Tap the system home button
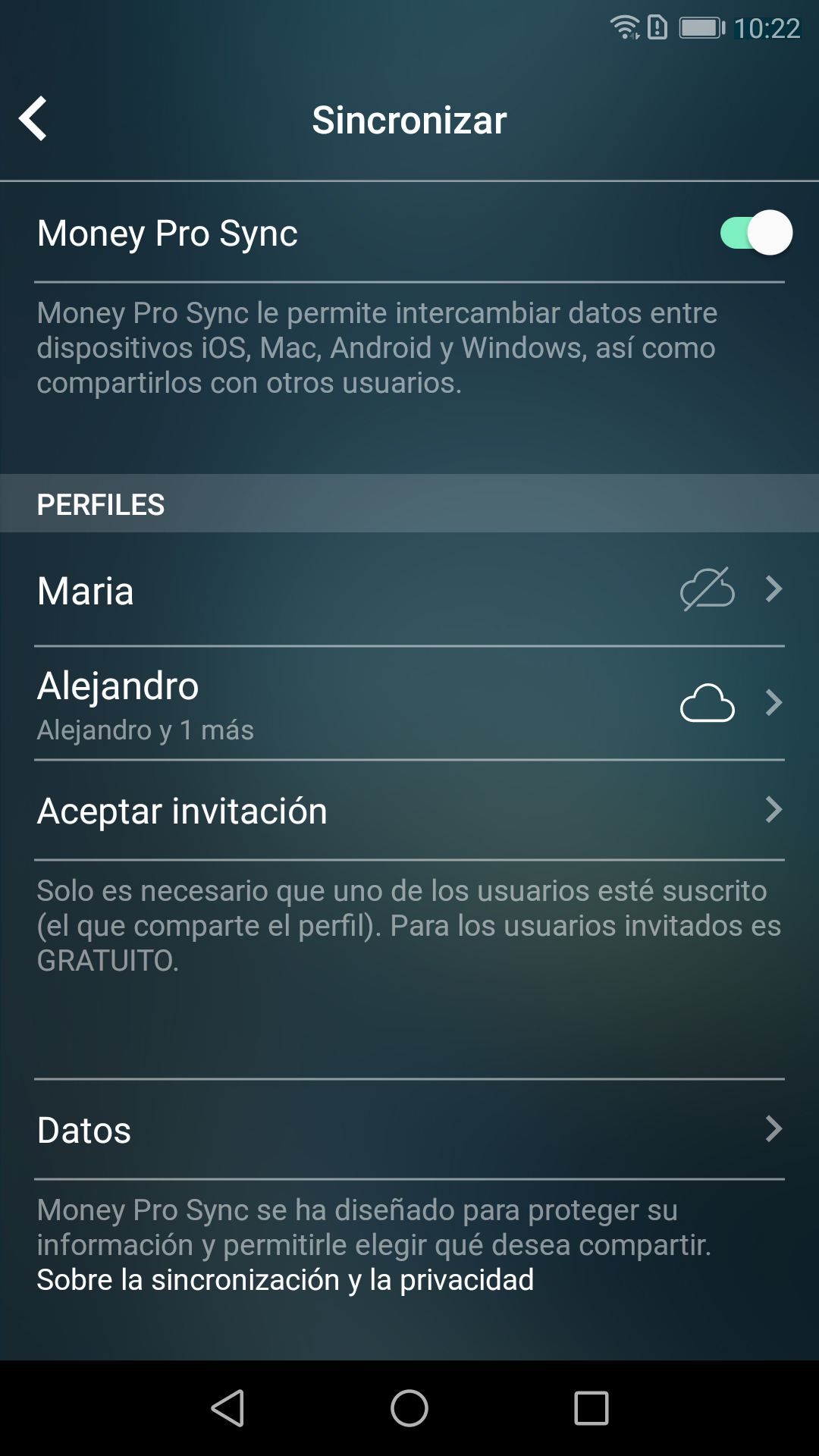Viewport: 819px width, 1456px height. 409,1408
